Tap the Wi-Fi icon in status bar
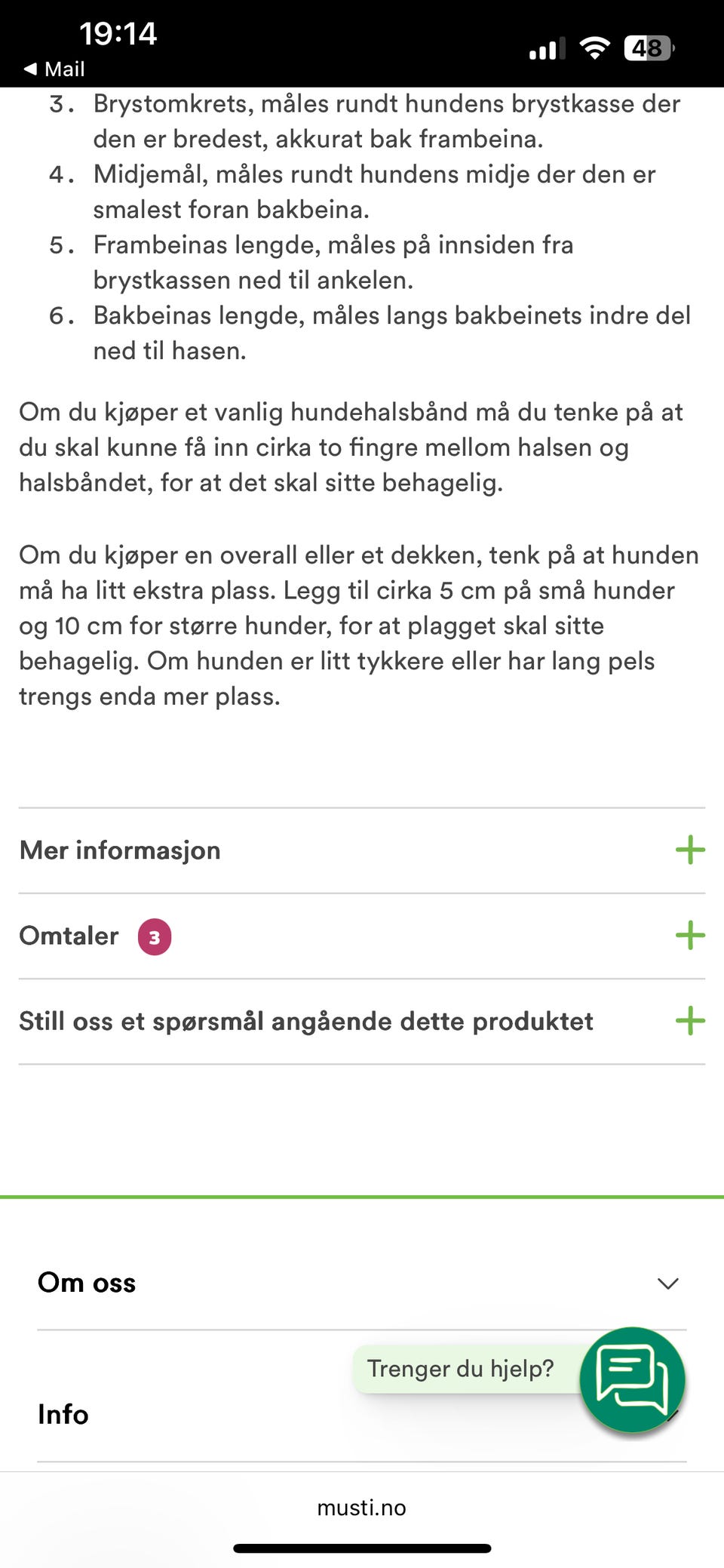The width and height of the screenshot is (724, 1568). [594, 48]
